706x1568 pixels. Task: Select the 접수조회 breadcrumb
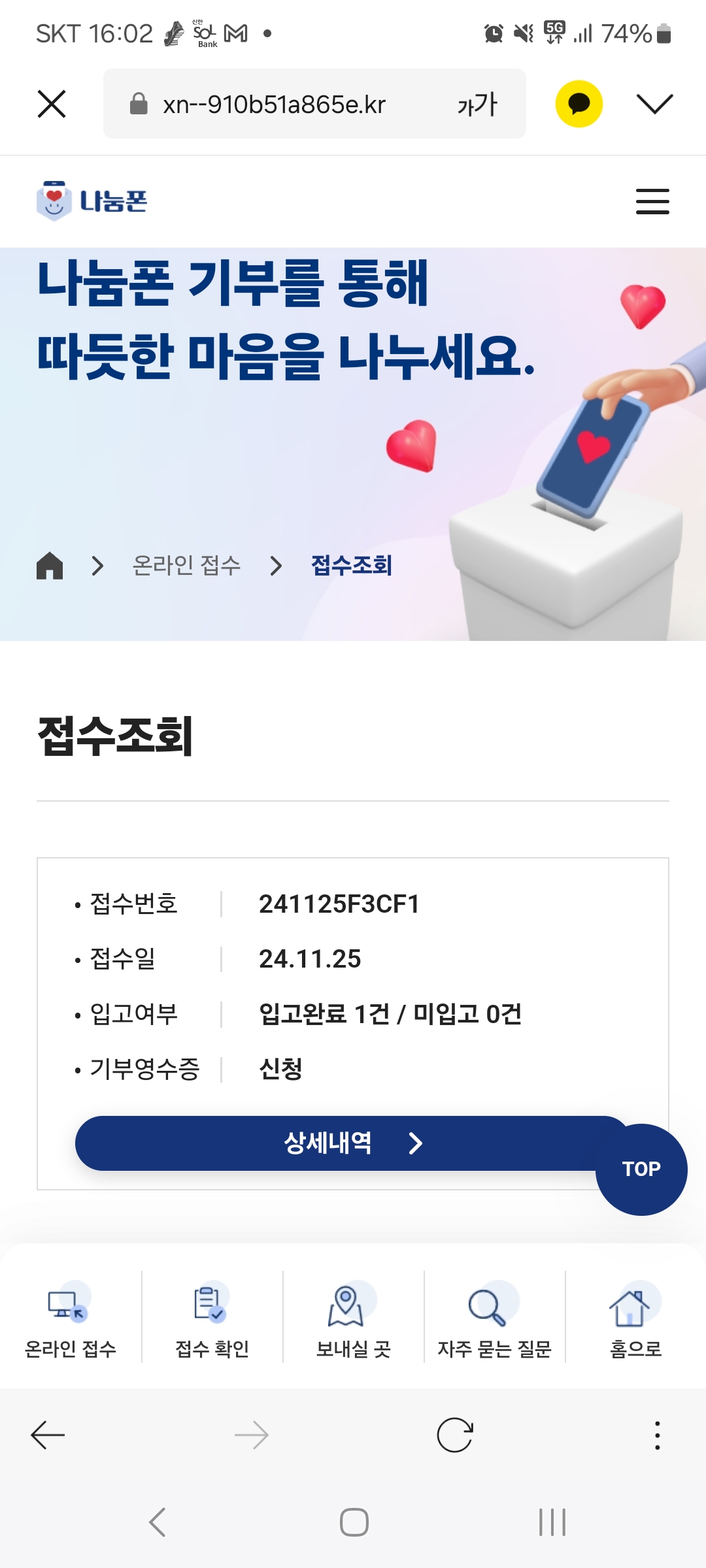pyautogui.click(x=352, y=566)
